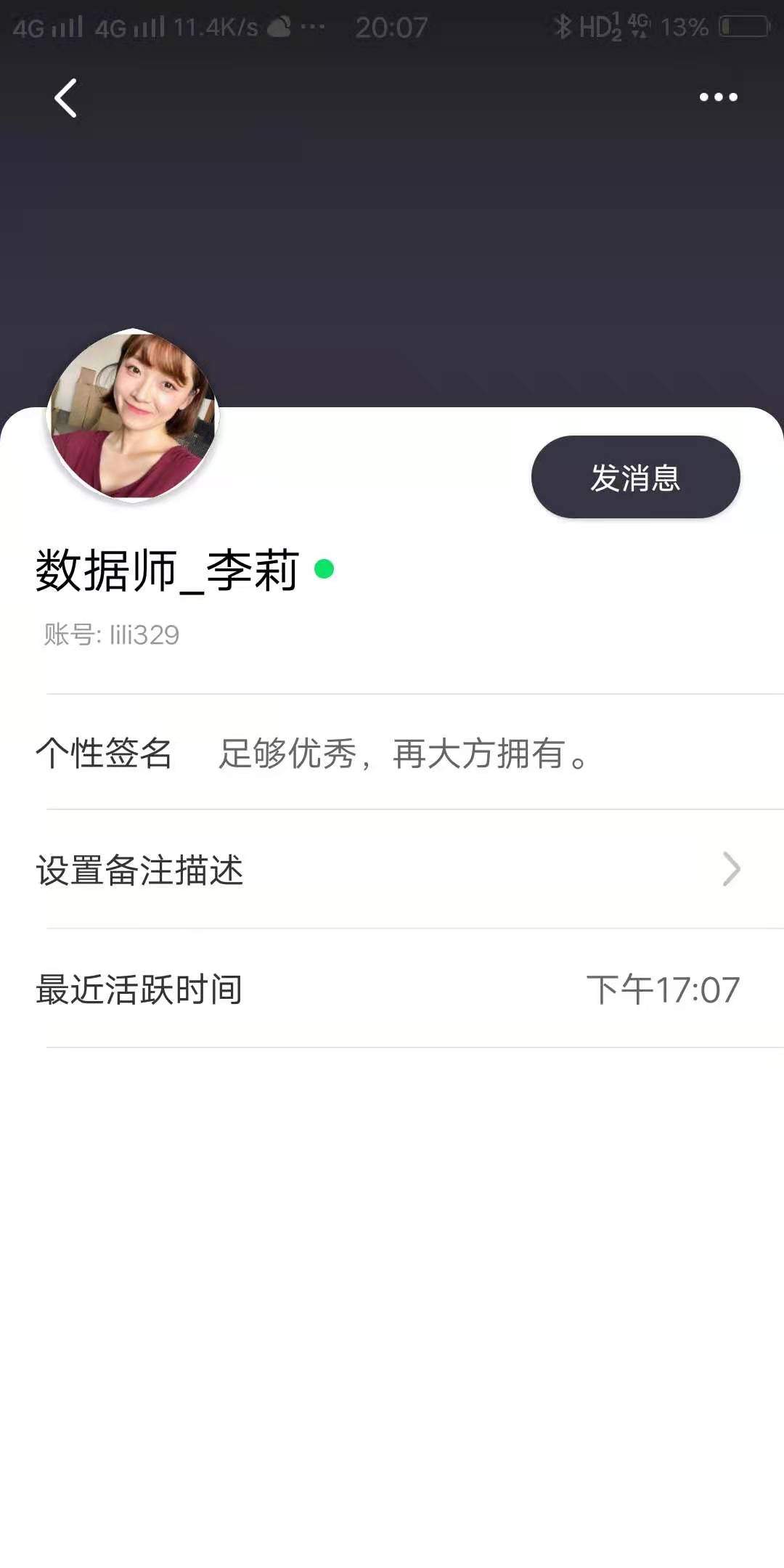Click the back arrow to return
784x1568 pixels.
coord(65,99)
